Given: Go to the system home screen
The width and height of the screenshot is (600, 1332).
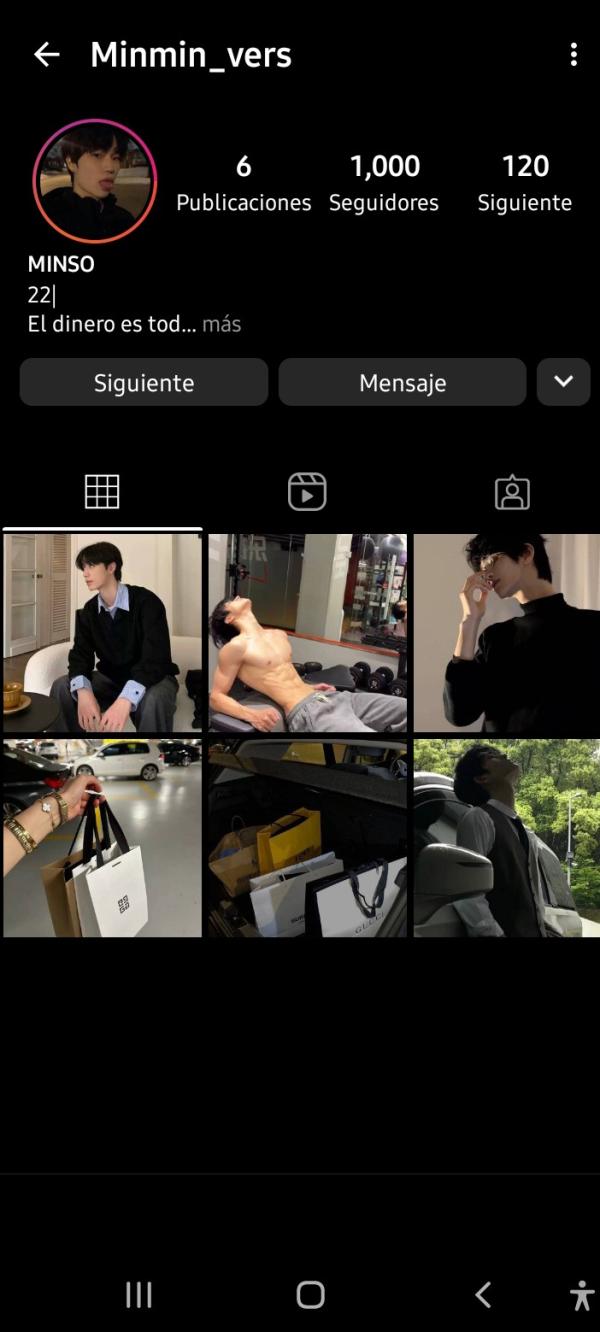Looking at the screenshot, I should 310,1295.
